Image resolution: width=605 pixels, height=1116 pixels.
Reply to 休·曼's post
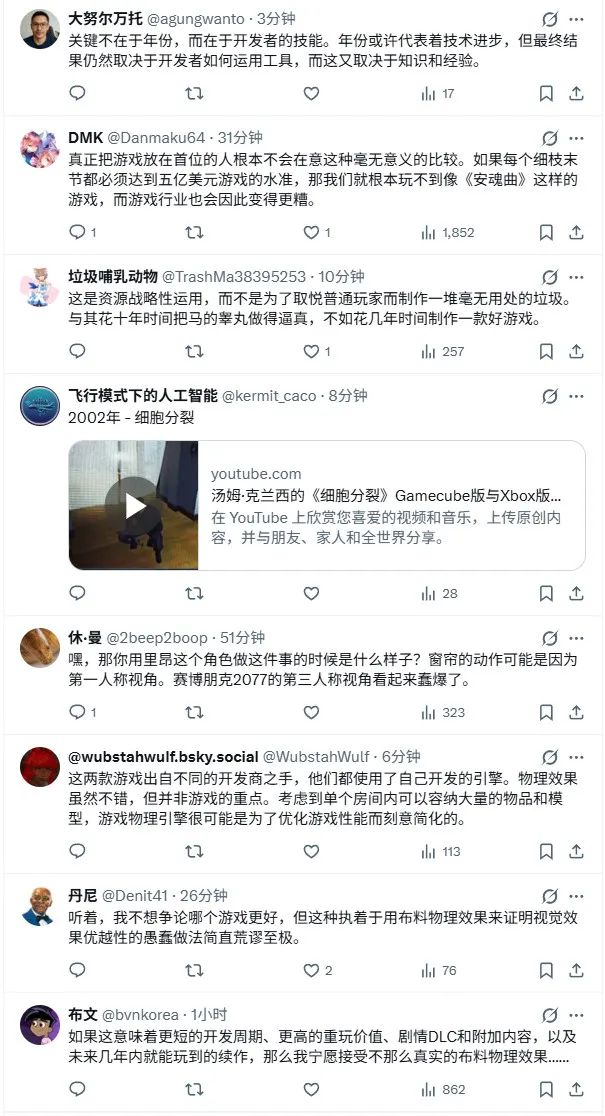pyautogui.click(x=78, y=712)
